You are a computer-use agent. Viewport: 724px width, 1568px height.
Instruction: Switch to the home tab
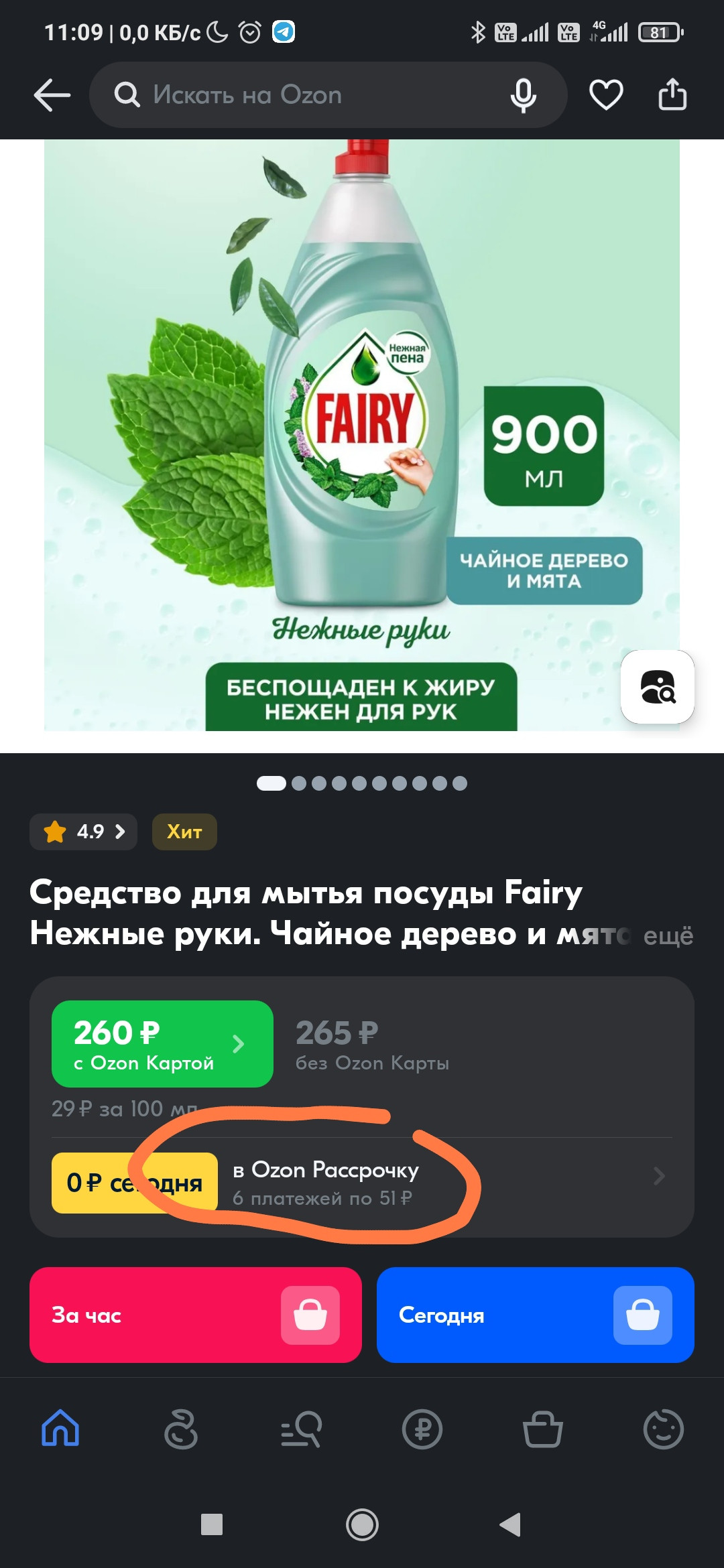60,1429
